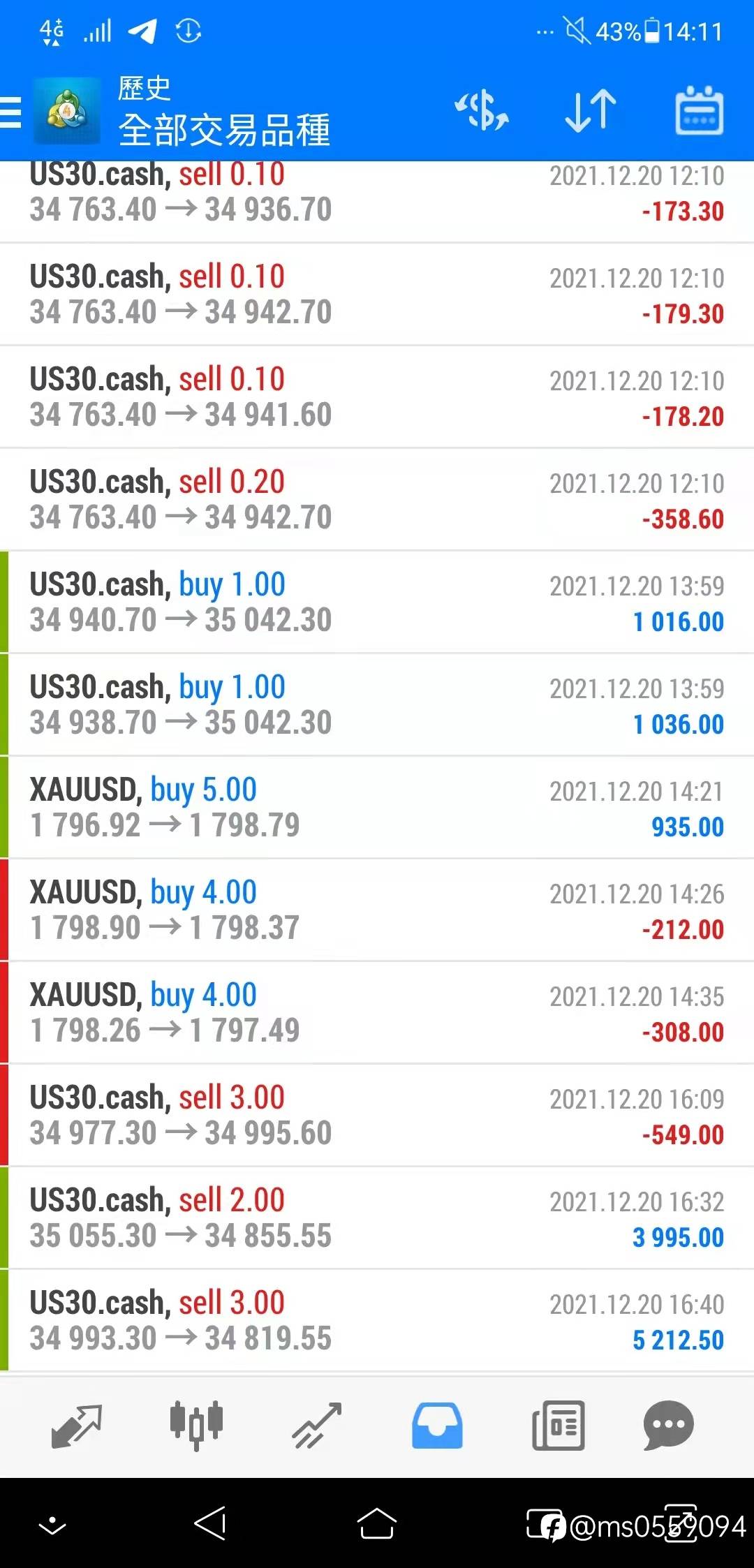This screenshot has height=1568, width=754.
Task: Open the XAUUSD trade with -212.00 loss
Action: 377,910
